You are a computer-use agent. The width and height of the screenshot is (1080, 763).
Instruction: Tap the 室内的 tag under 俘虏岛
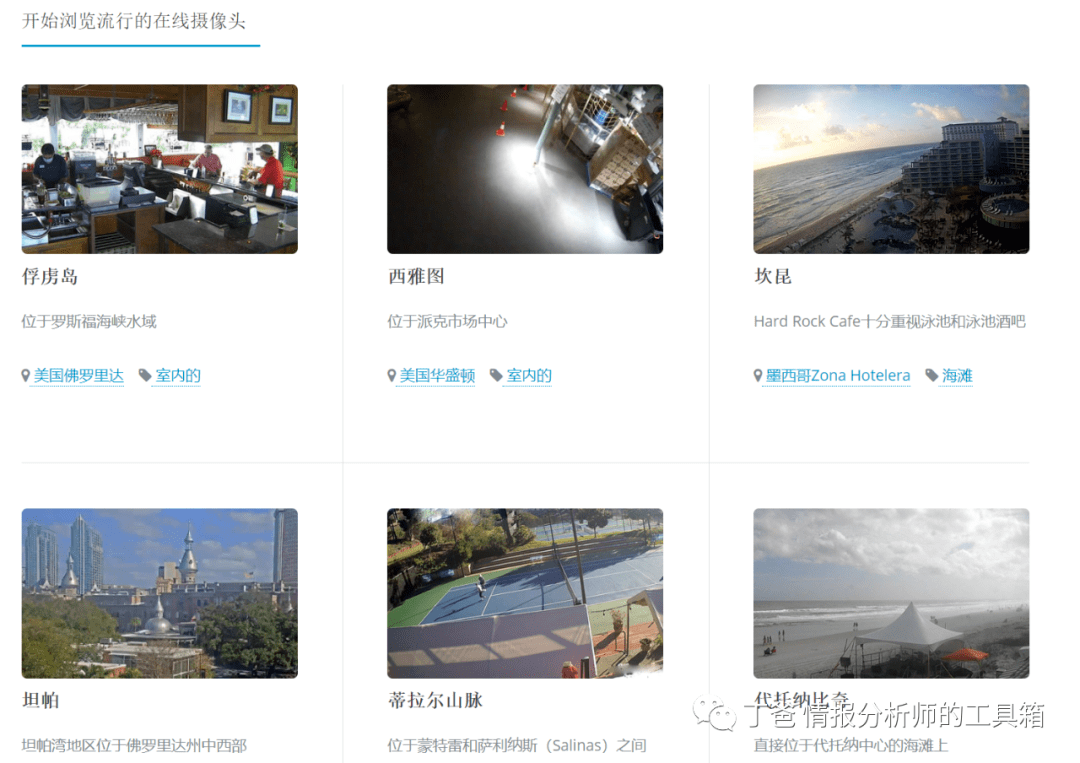coord(178,376)
